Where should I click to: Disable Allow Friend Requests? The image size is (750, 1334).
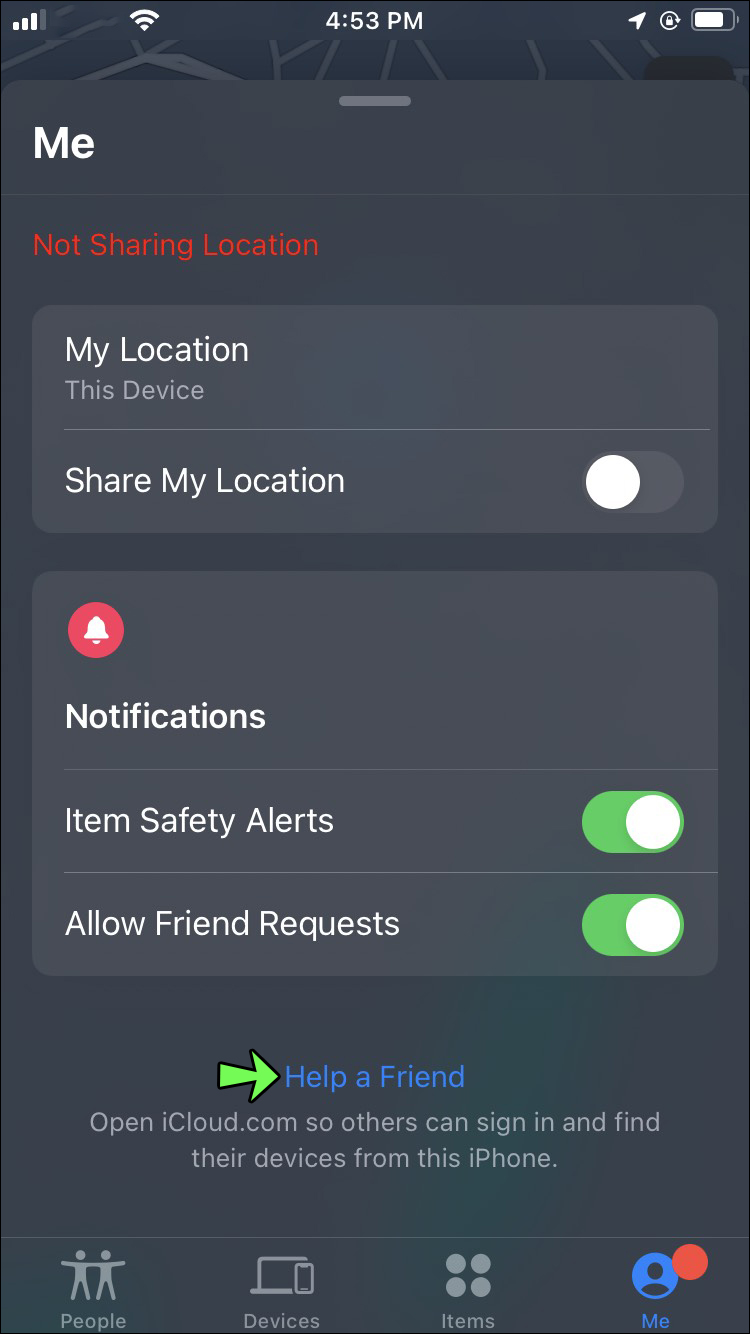pyautogui.click(x=633, y=925)
